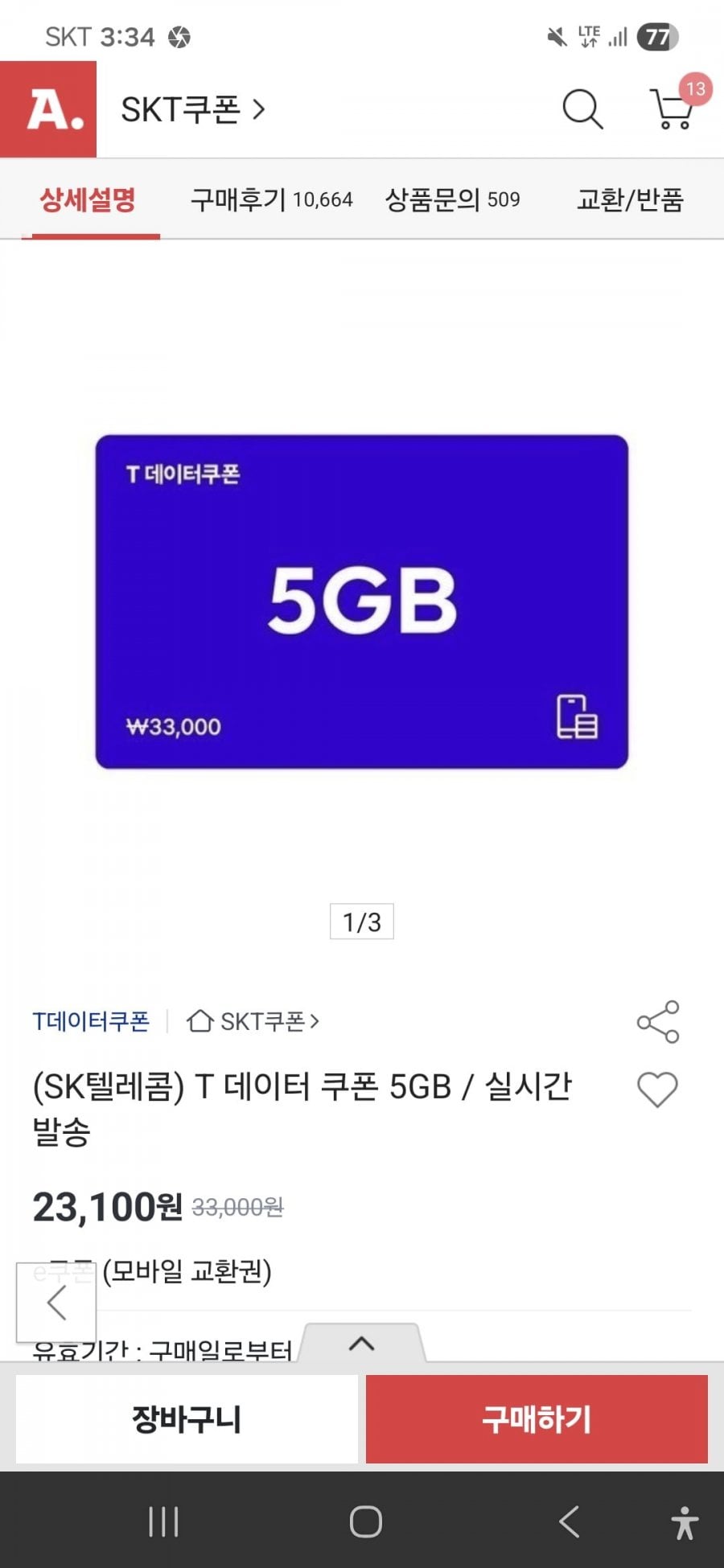Tap 구매하기 to buy now

click(x=537, y=1419)
